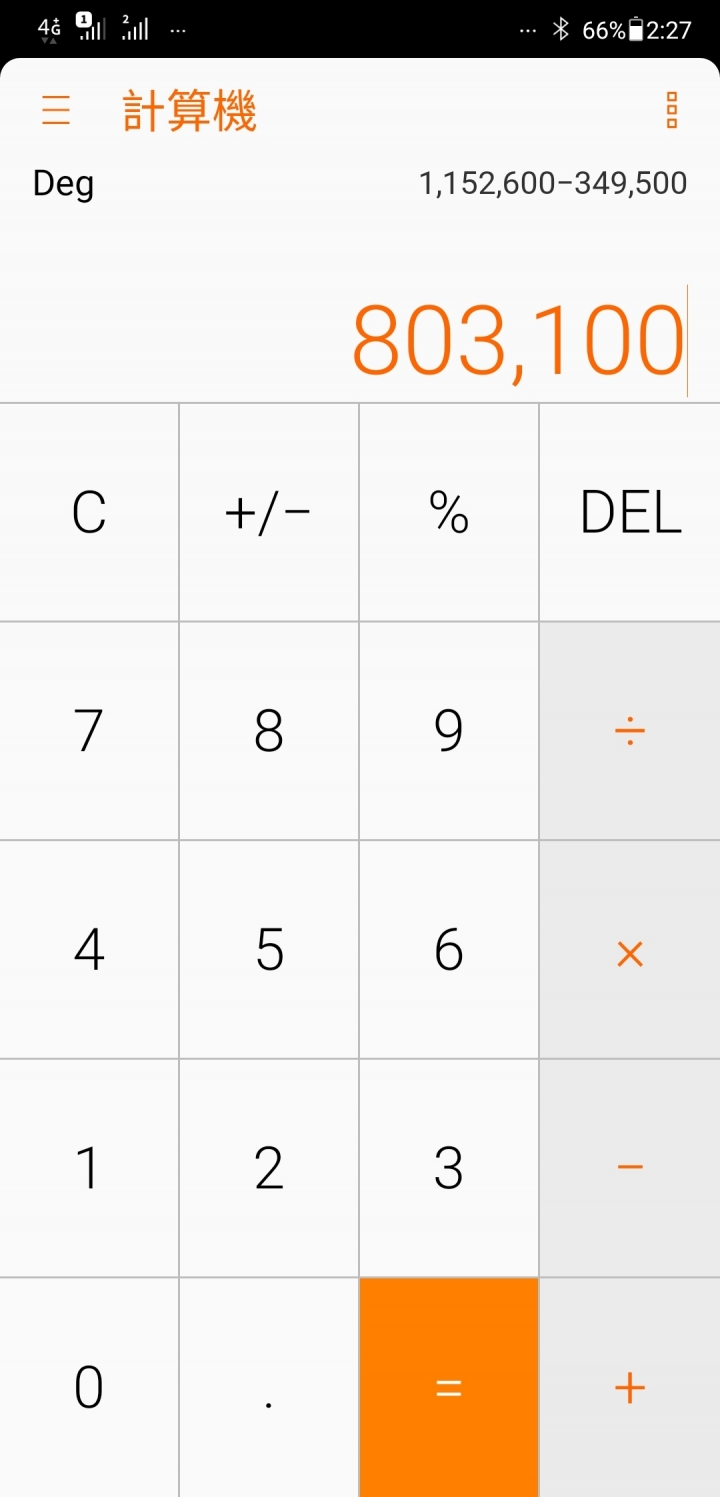Enter digit 9
The width and height of the screenshot is (720, 1497).
449,731
